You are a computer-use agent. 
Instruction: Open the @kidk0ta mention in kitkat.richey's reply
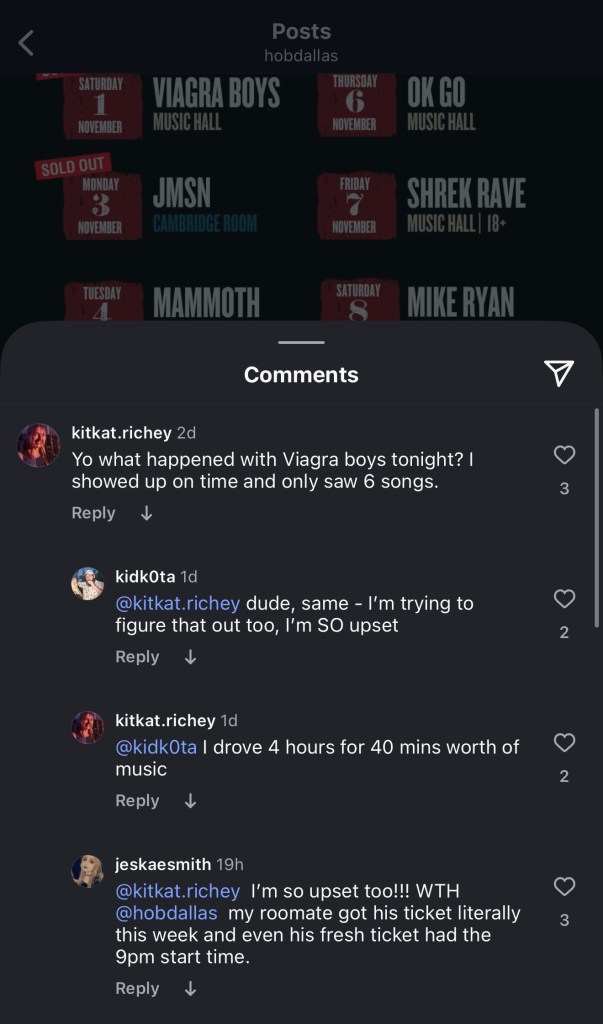[x=156, y=747]
